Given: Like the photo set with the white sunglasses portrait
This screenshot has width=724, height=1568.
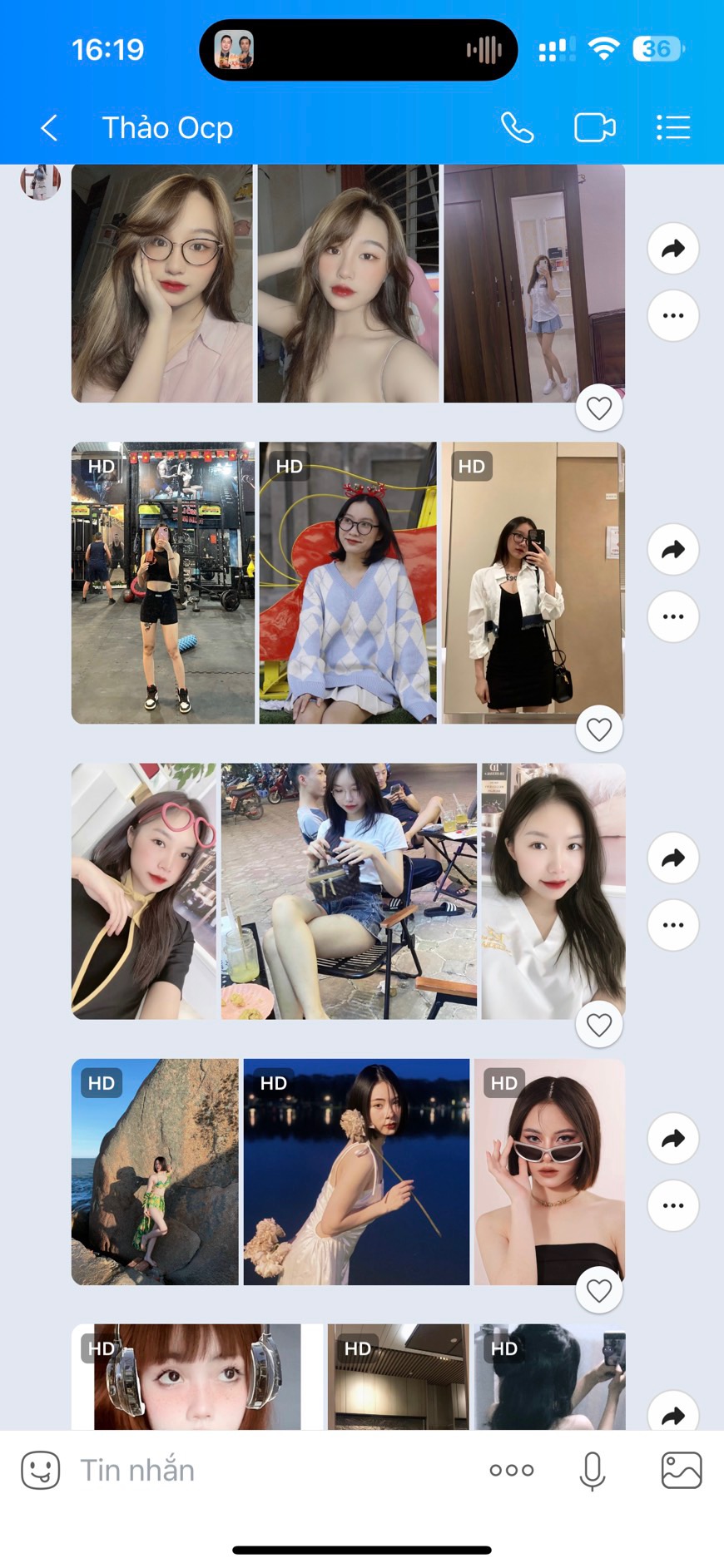Looking at the screenshot, I should pyautogui.click(x=599, y=1291).
